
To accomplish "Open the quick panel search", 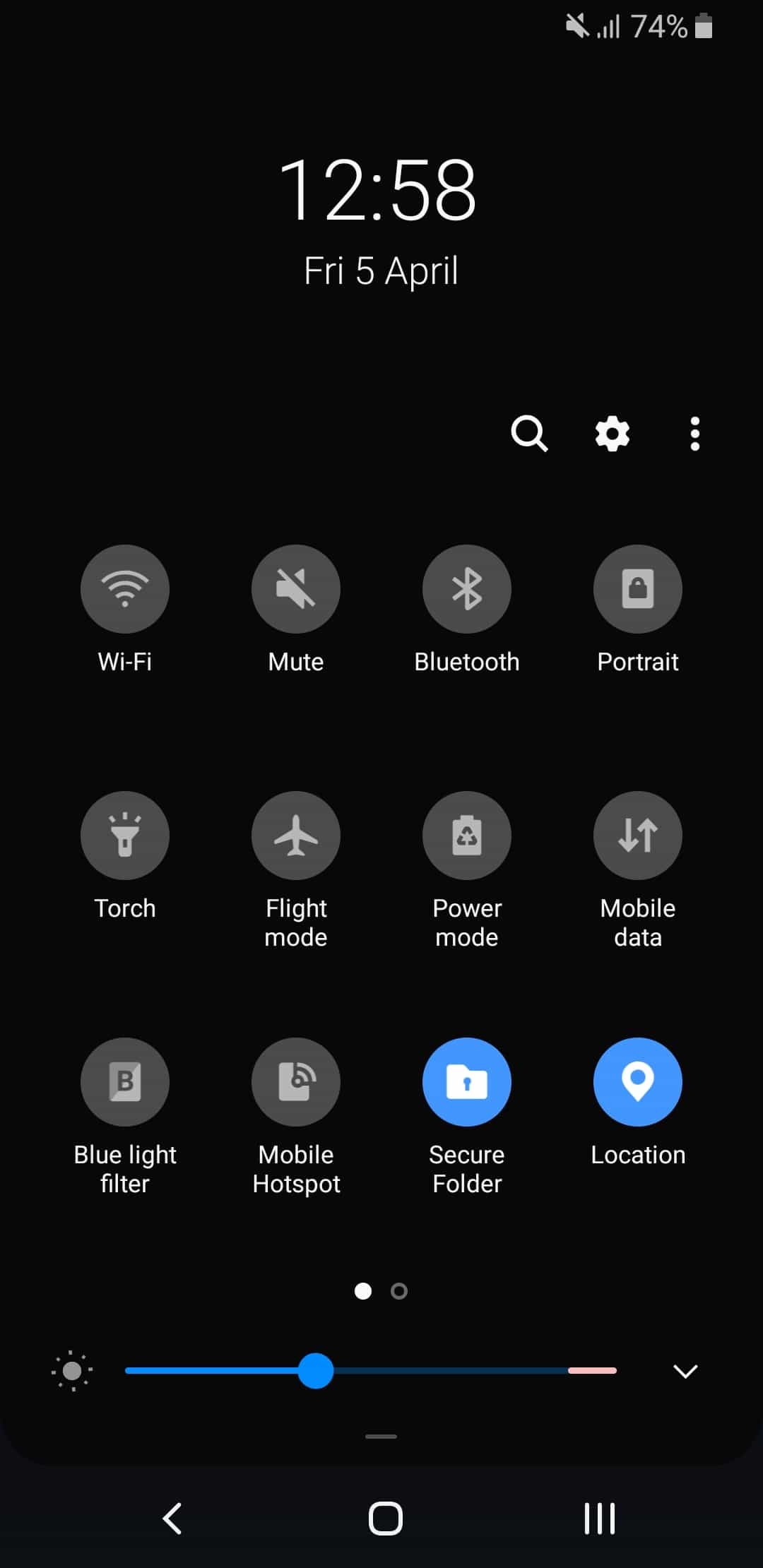I will click(529, 433).
